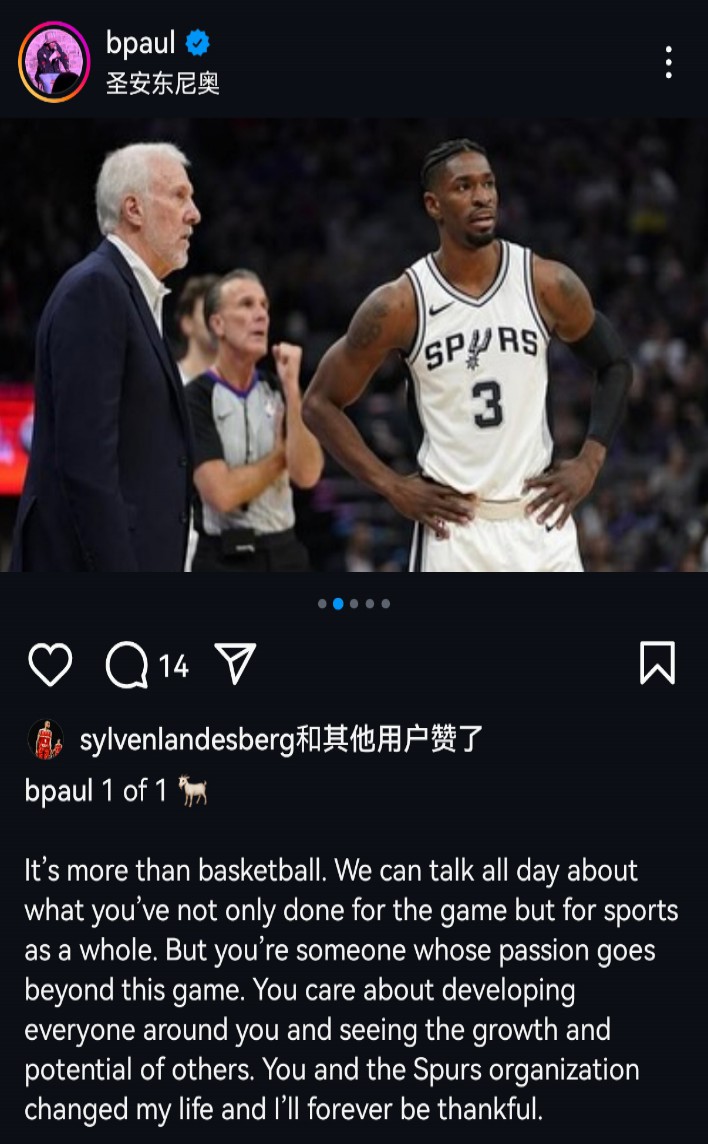Screen dimensions: 708x1144
Task: Tap the Spurs photo in the post
Action: (354, 345)
